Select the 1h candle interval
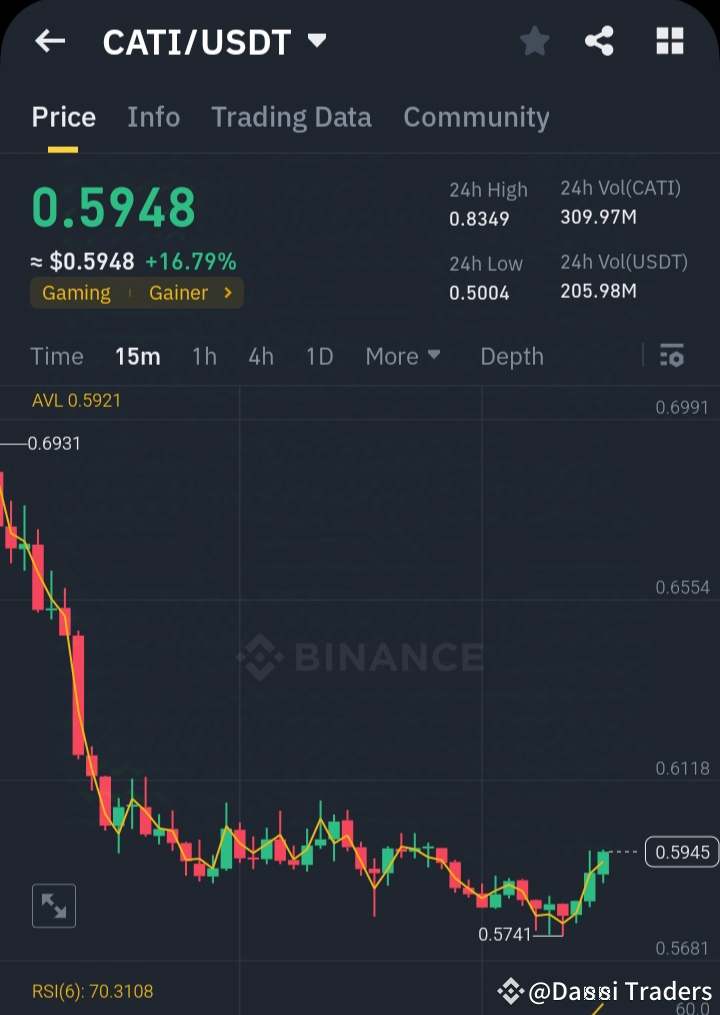 (204, 356)
